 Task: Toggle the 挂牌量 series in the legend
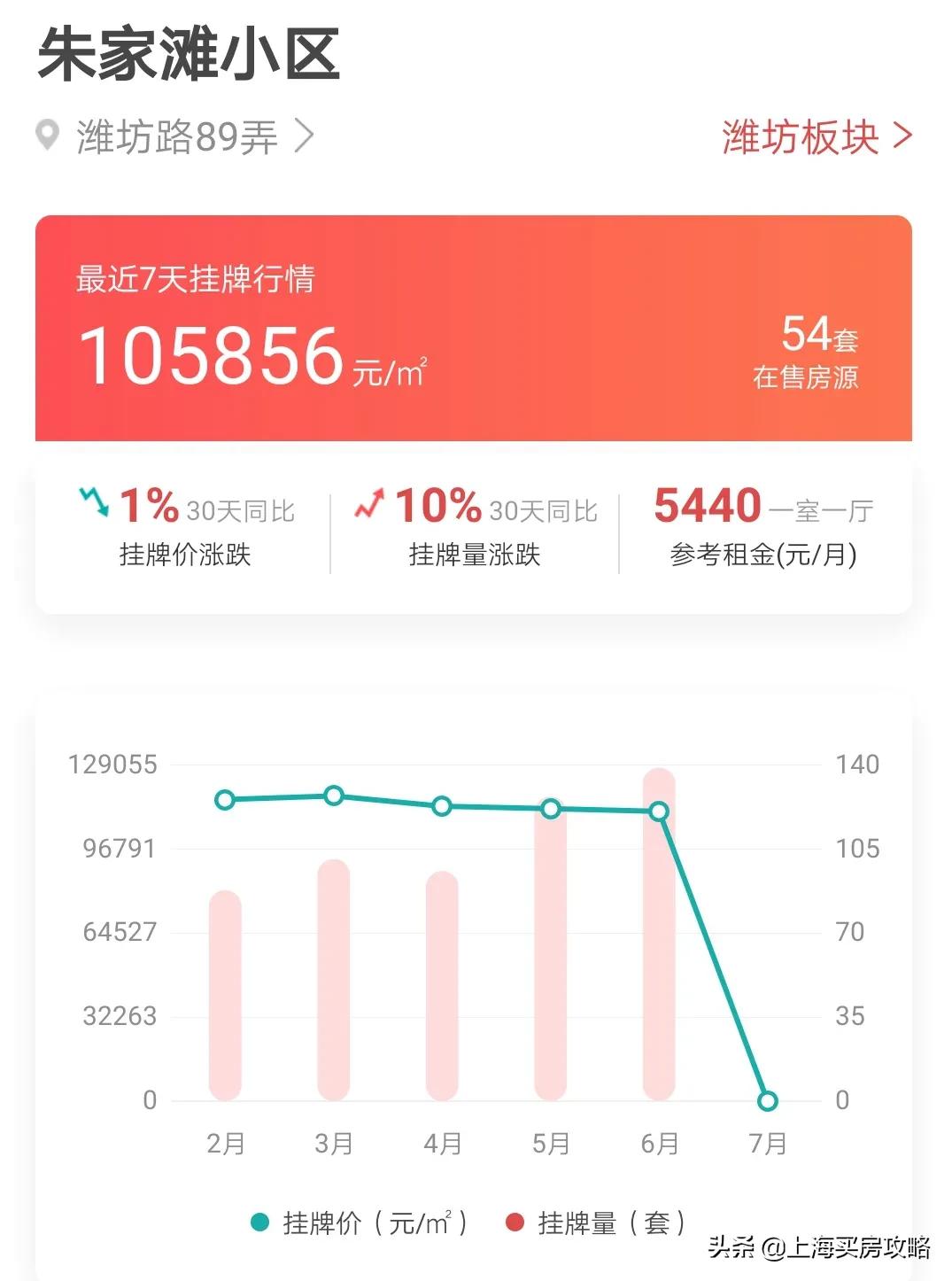[593, 1220]
